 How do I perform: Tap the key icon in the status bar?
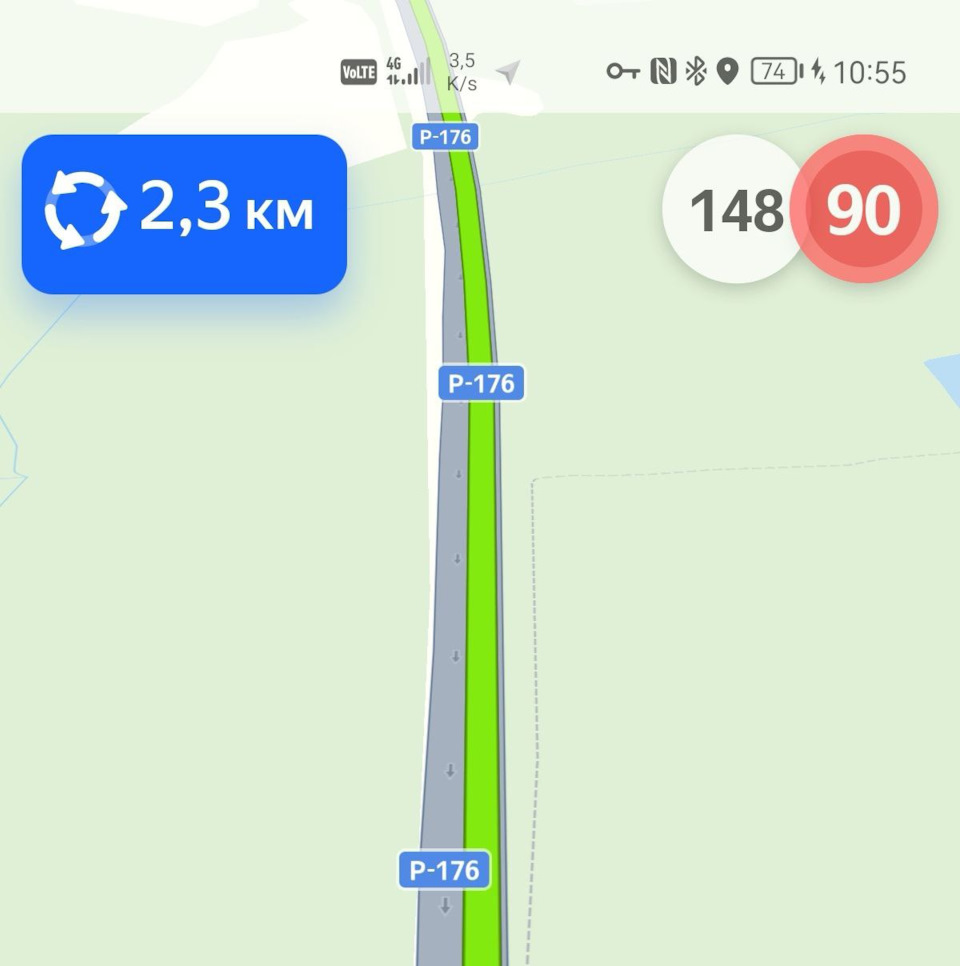[x=625, y=71]
